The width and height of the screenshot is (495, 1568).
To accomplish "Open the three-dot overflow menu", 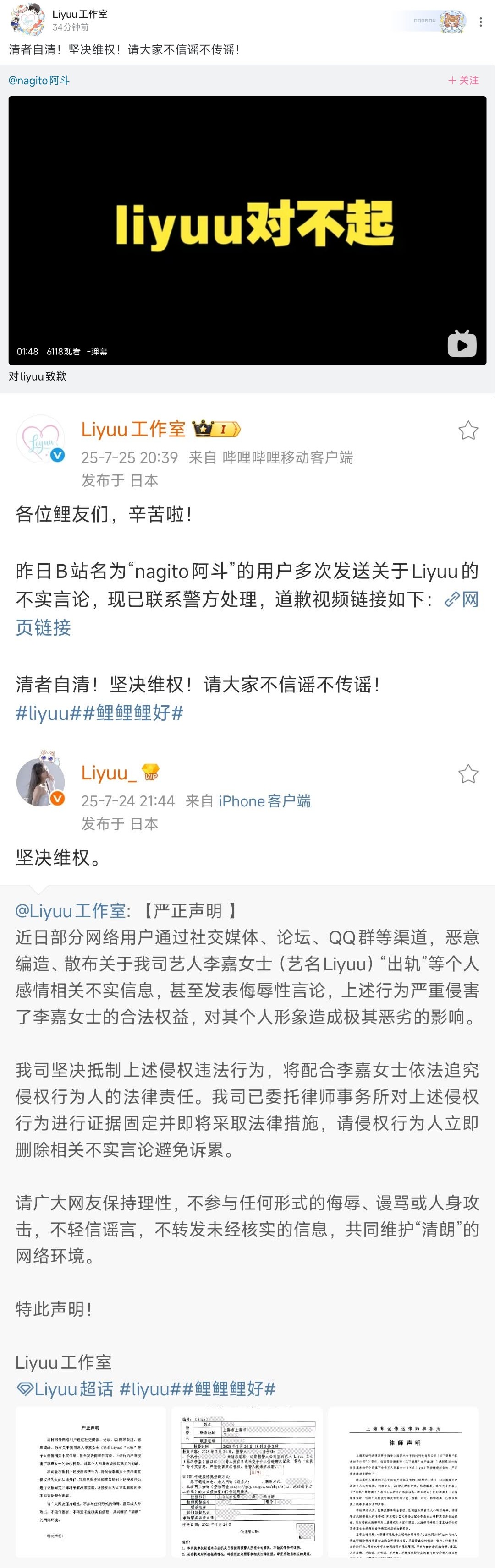I will [x=480, y=22].
